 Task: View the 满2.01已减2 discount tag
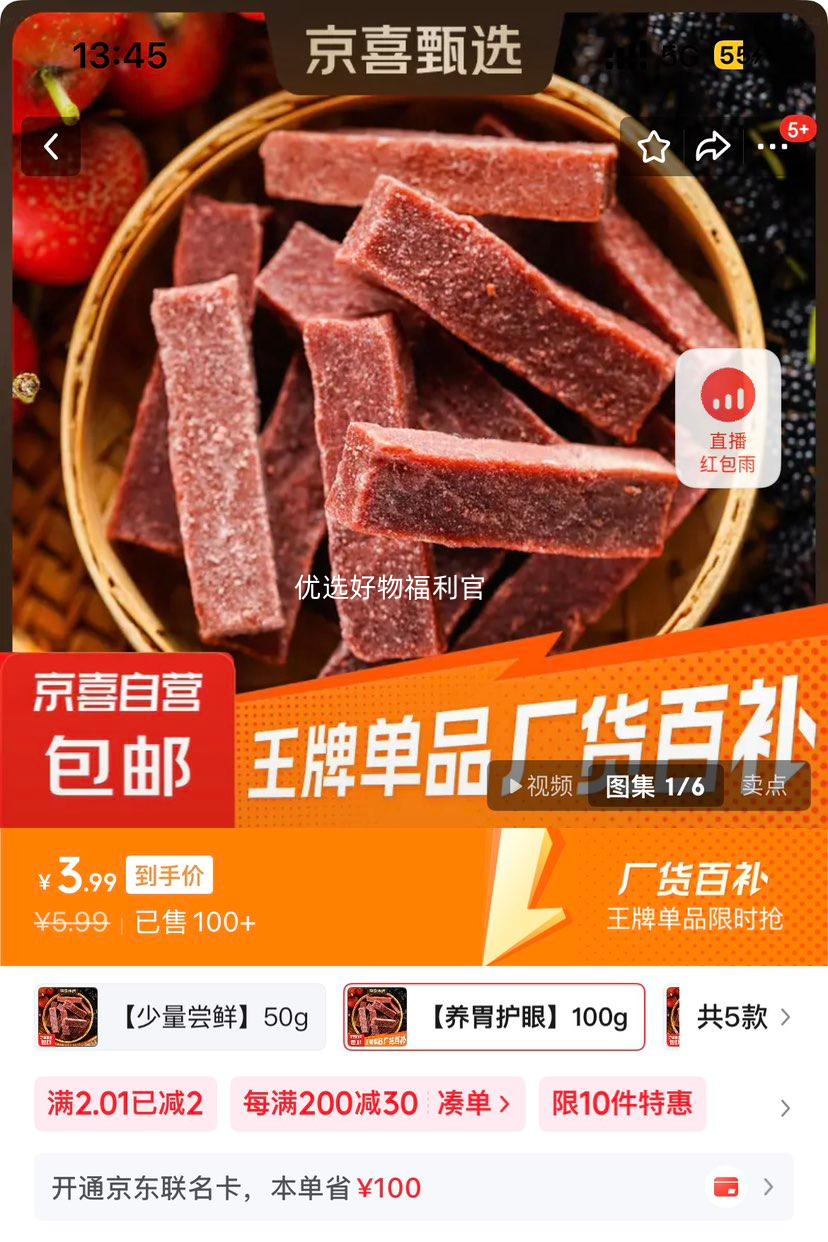coord(125,1106)
